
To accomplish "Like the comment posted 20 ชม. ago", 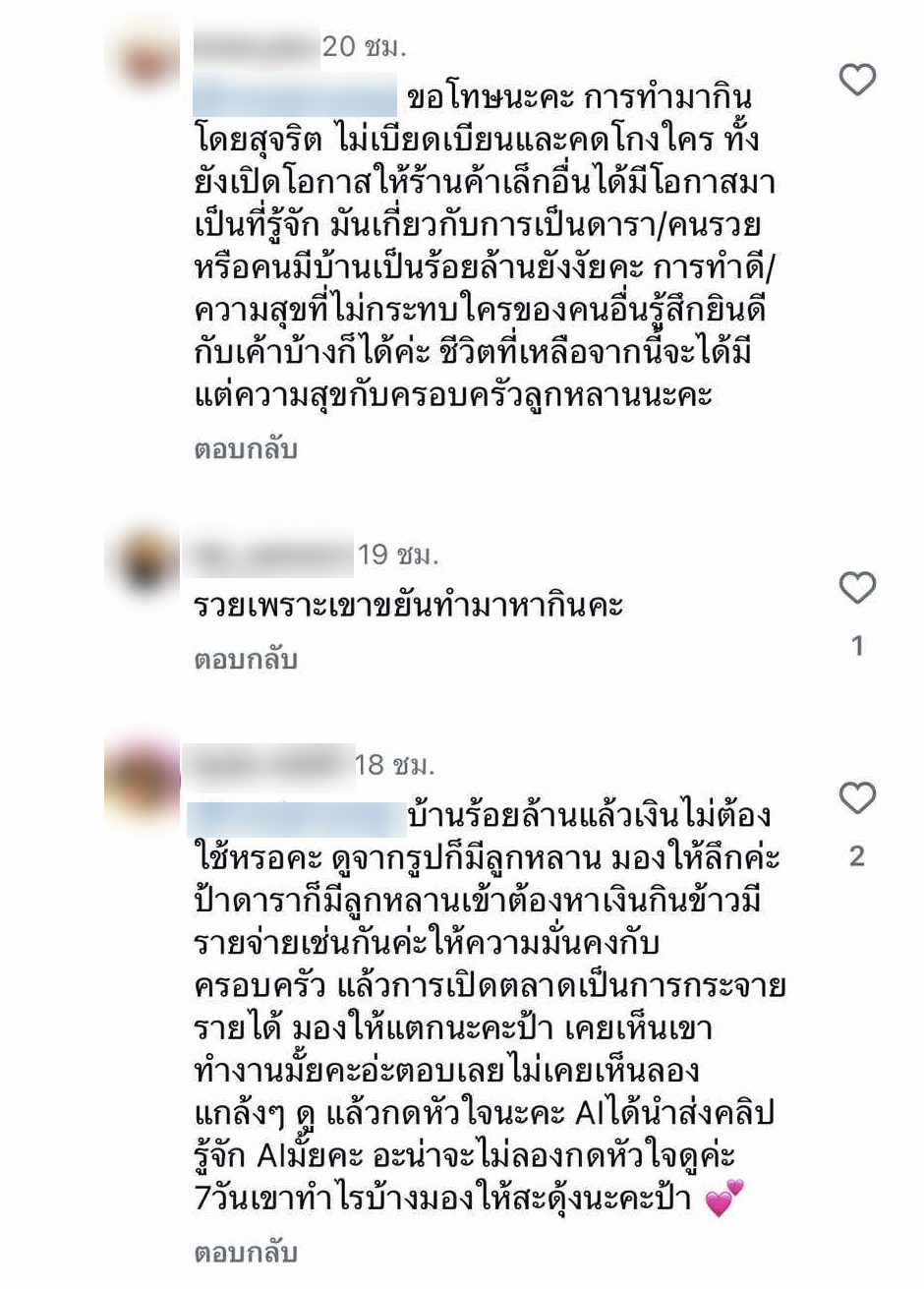I will click(x=857, y=80).
